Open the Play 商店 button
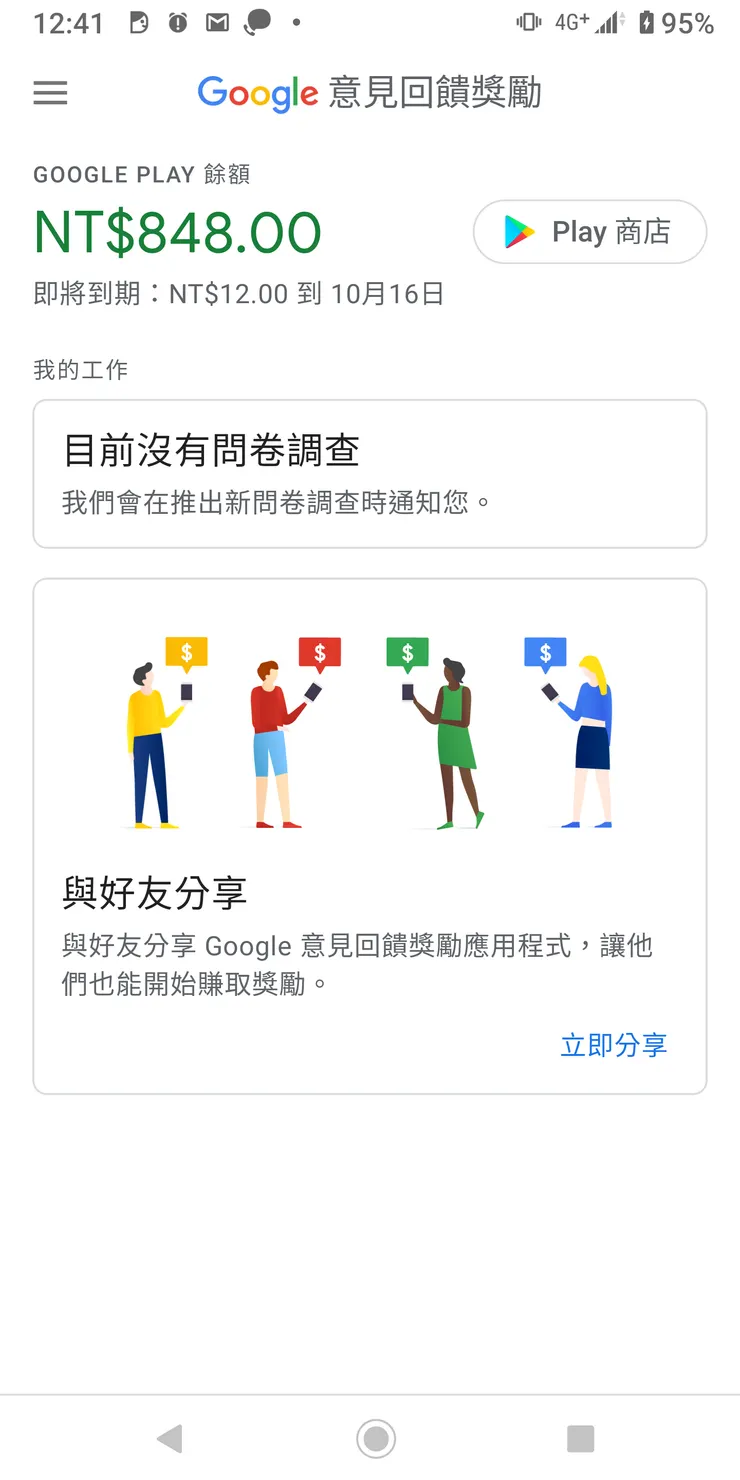Screen dimensions: 740x1480 click(590, 231)
